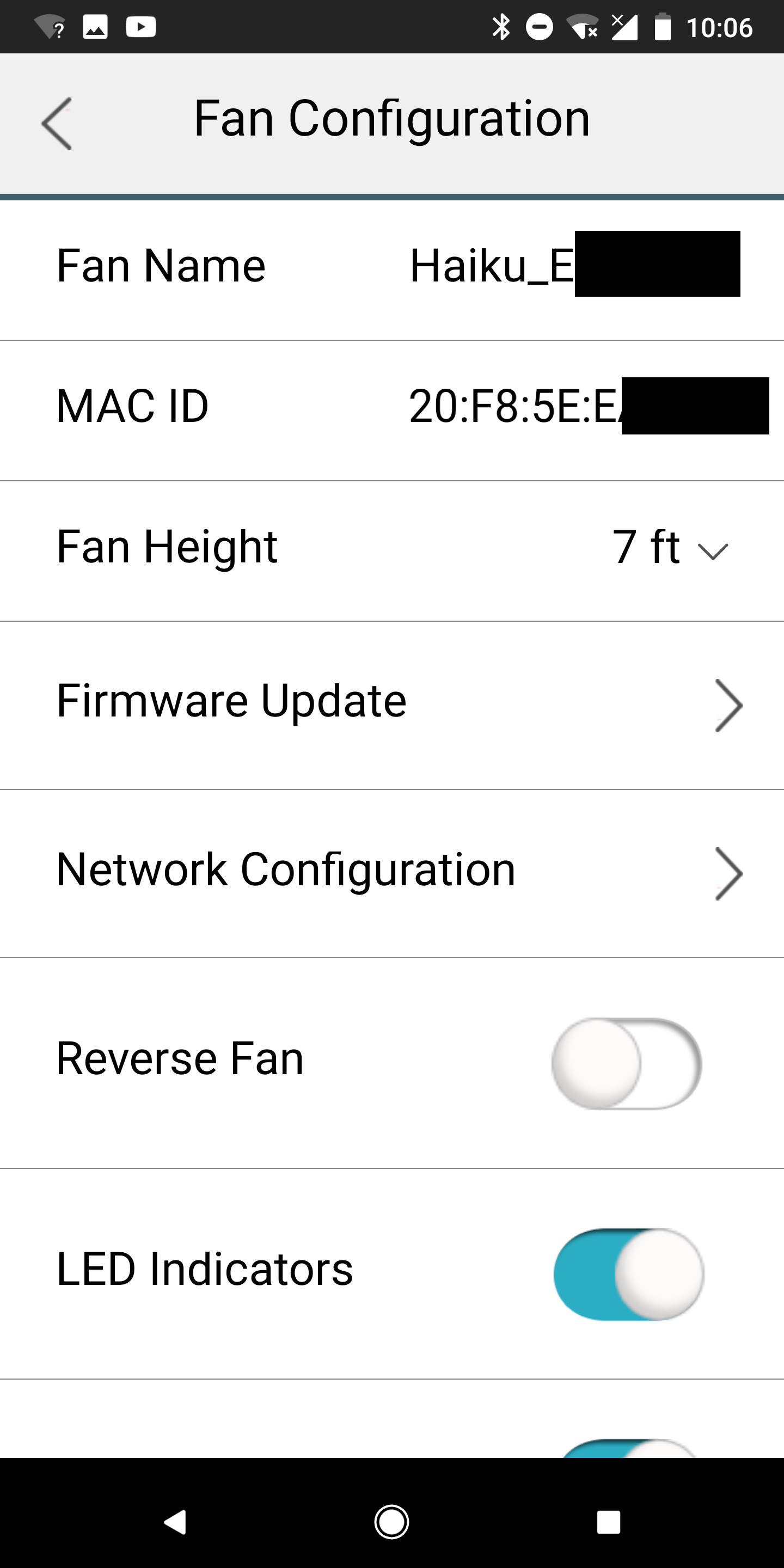
Task: Open recent apps from navigation bar
Action: coord(608,1522)
